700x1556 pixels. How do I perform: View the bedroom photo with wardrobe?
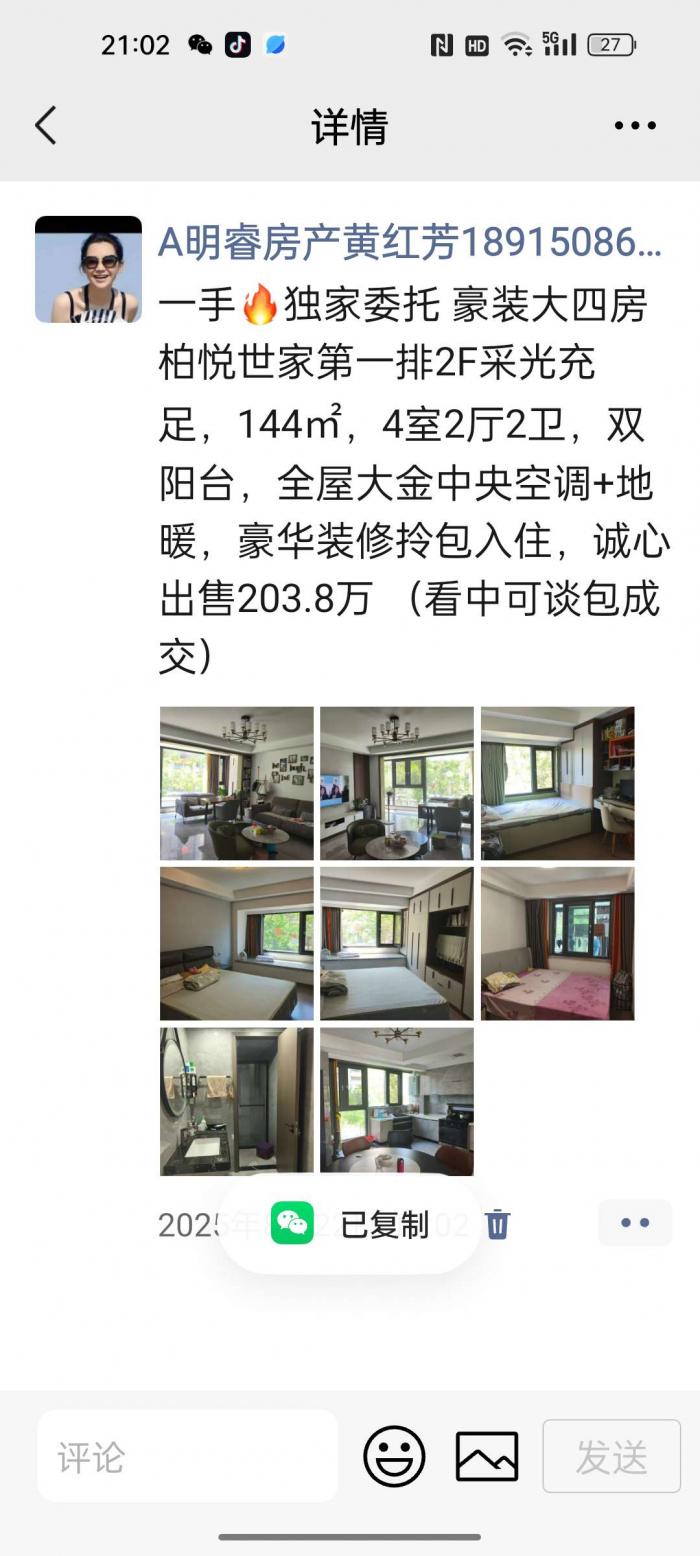pyautogui.click(x=397, y=943)
